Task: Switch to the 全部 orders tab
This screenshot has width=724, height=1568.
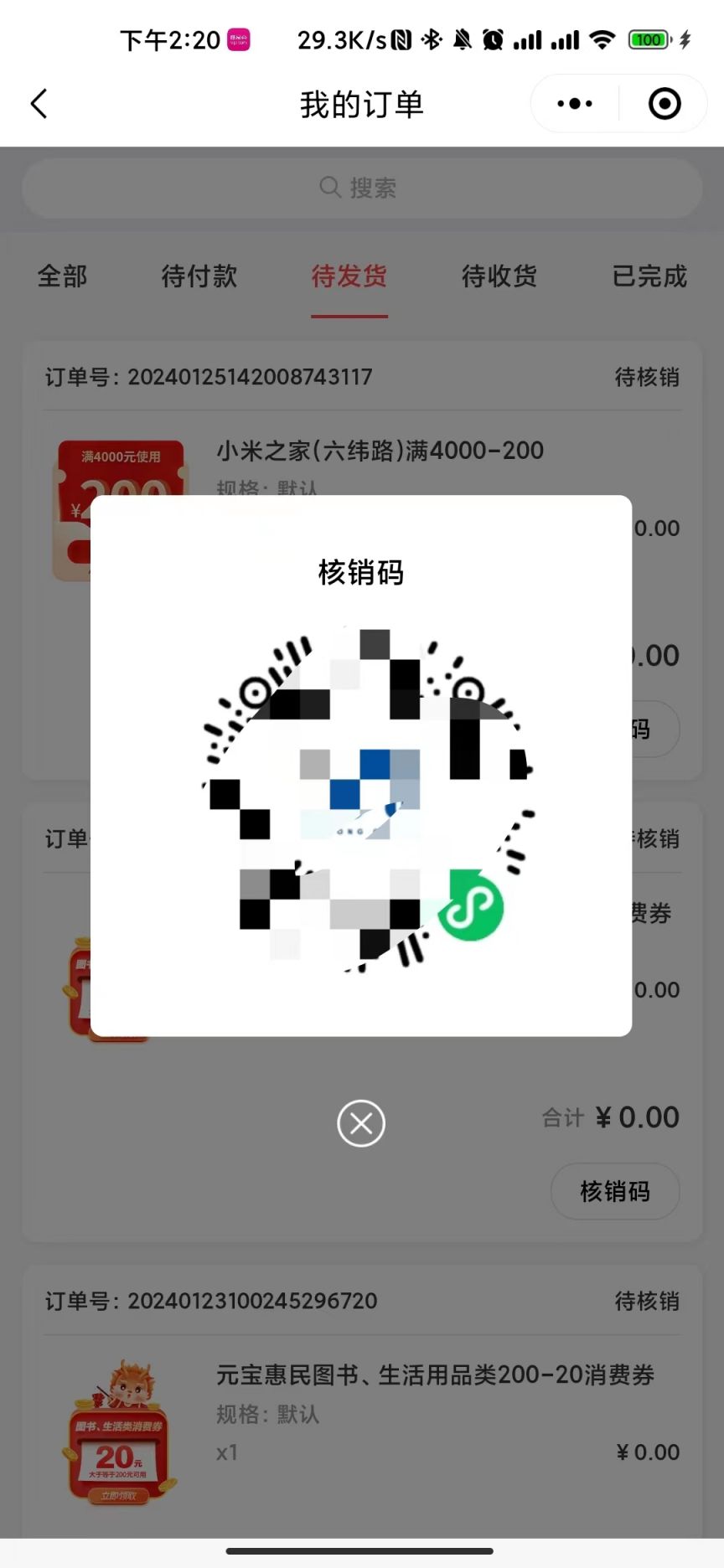Action: tap(63, 276)
